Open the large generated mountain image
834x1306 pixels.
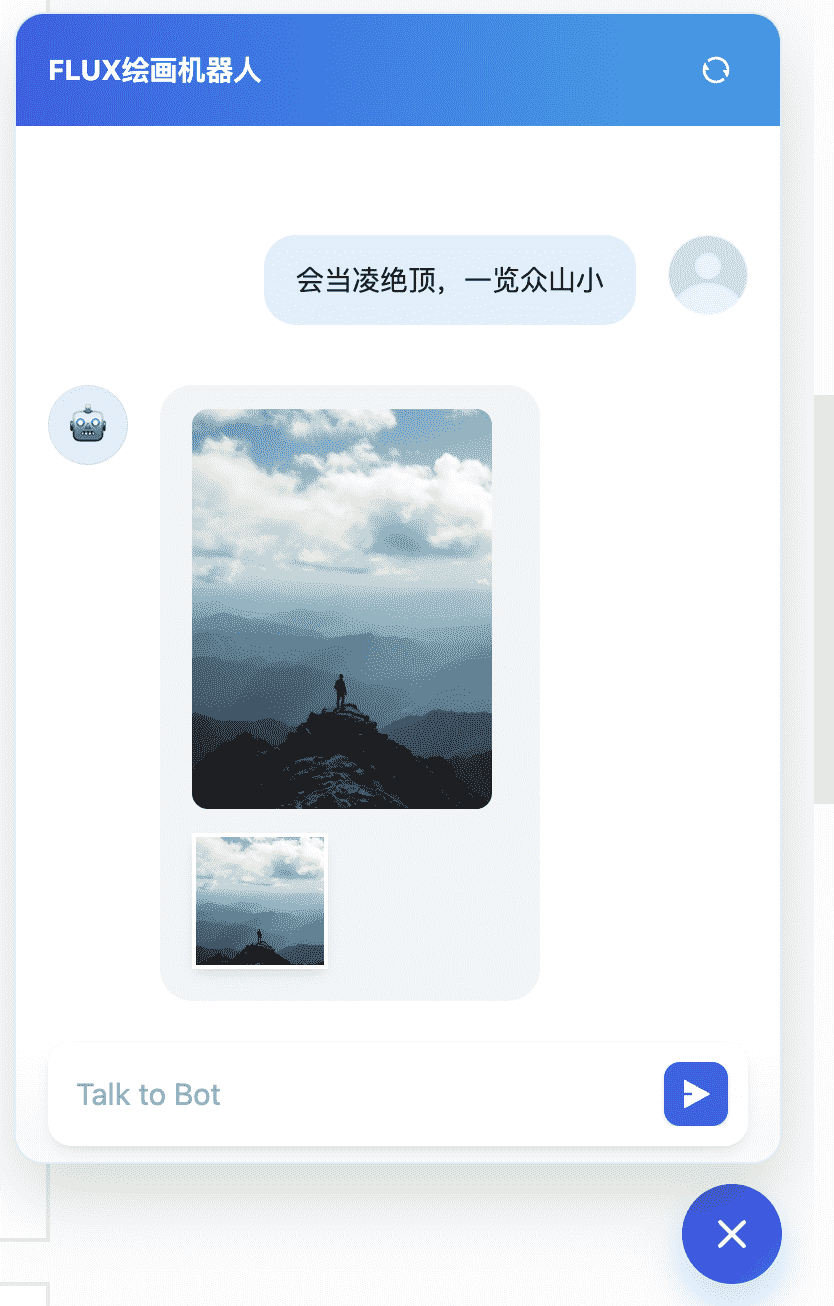click(x=342, y=608)
